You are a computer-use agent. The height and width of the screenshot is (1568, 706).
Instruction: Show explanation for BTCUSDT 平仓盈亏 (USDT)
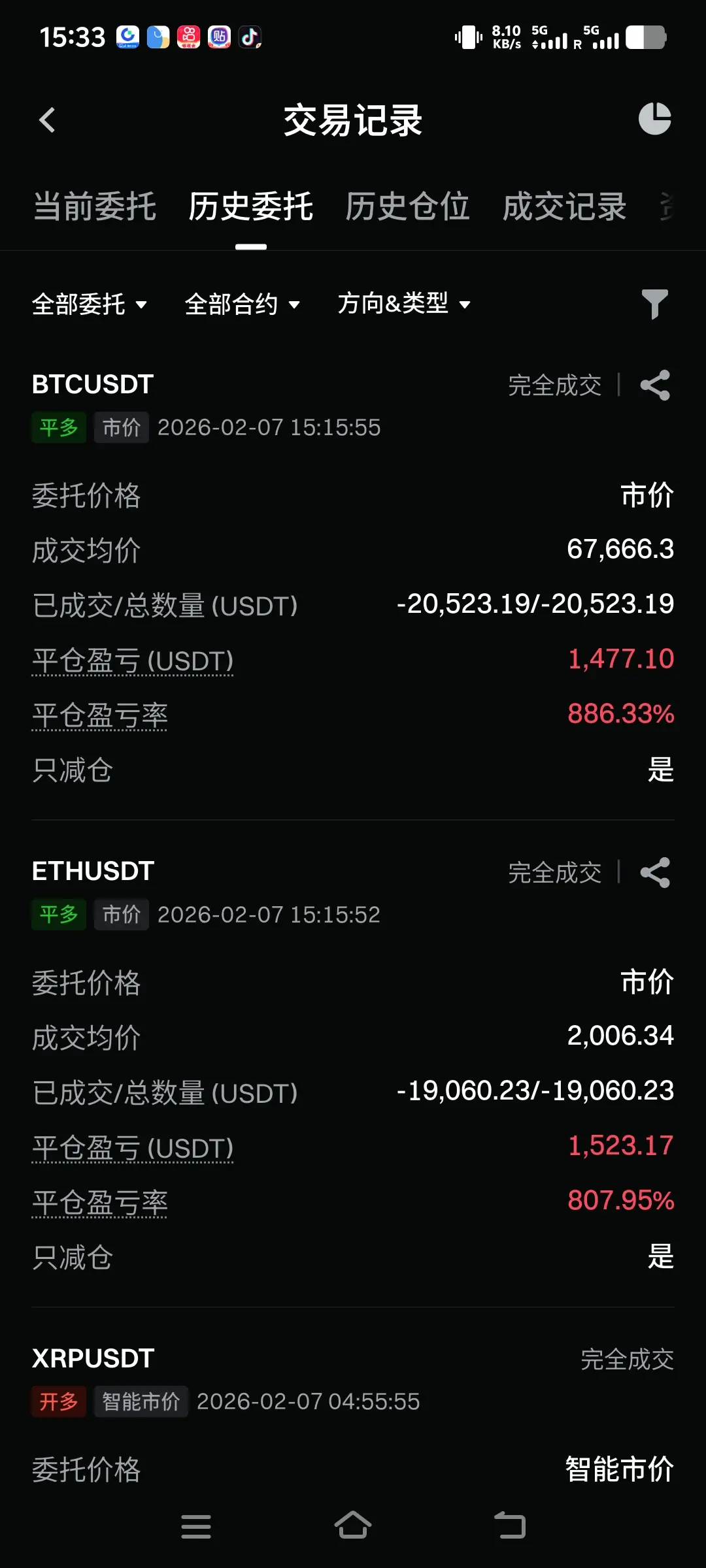tap(133, 661)
